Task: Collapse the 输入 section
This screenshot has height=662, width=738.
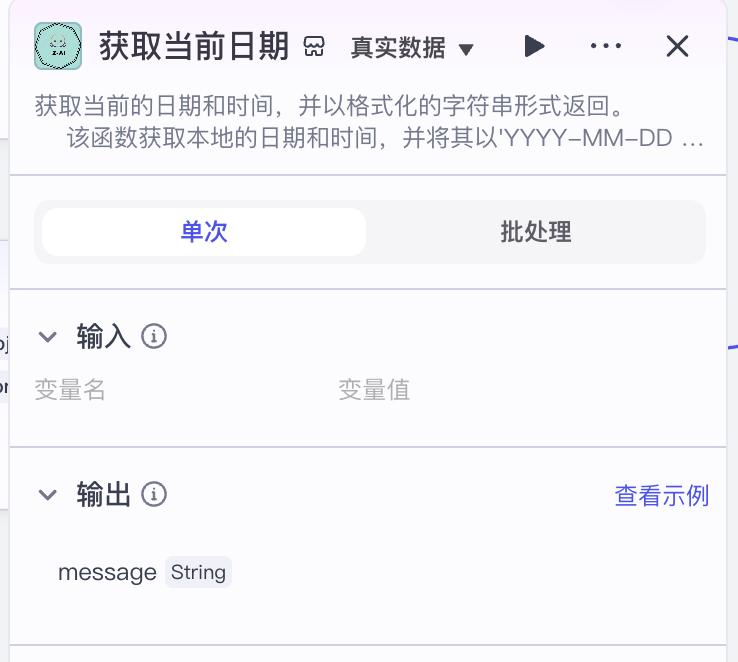Action: (47, 337)
